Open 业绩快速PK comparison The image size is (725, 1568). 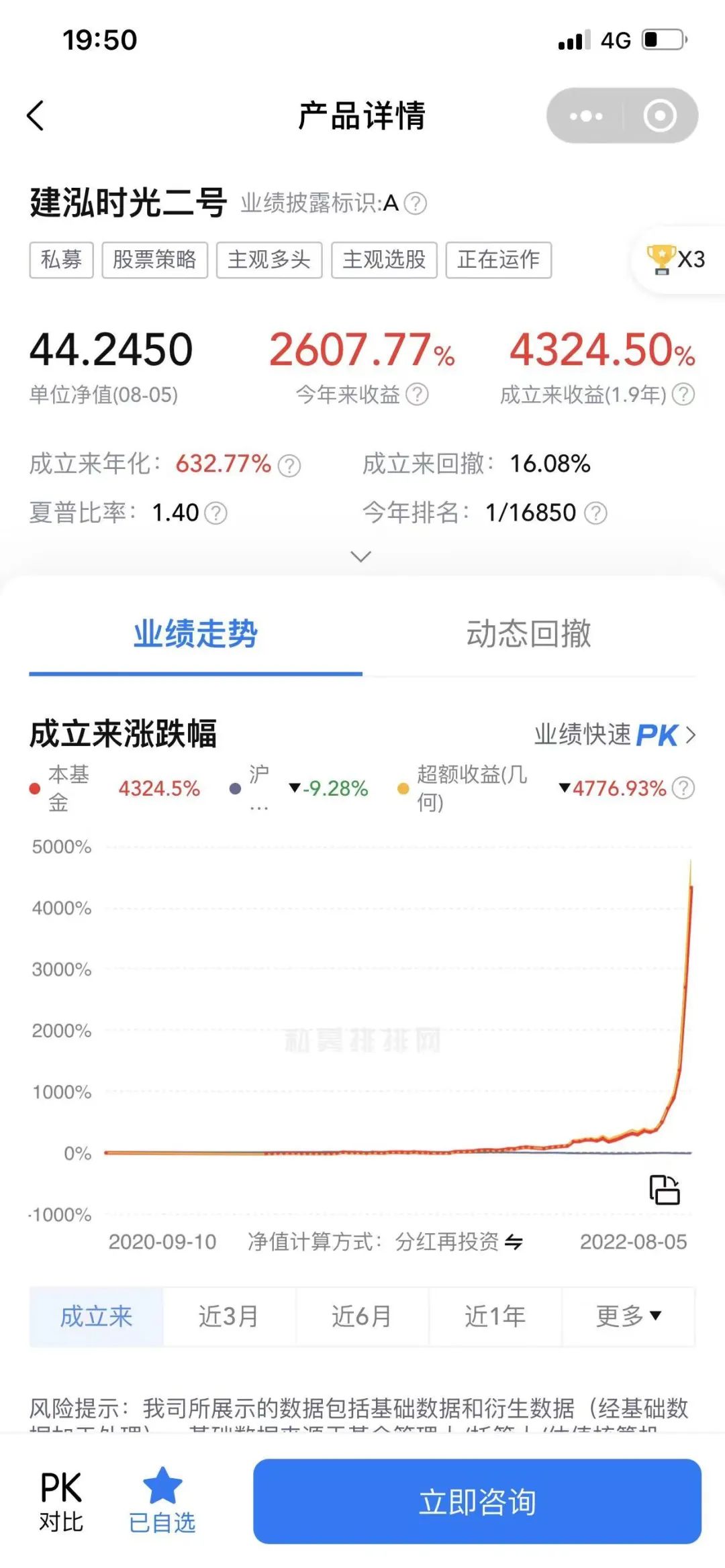tap(615, 735)
